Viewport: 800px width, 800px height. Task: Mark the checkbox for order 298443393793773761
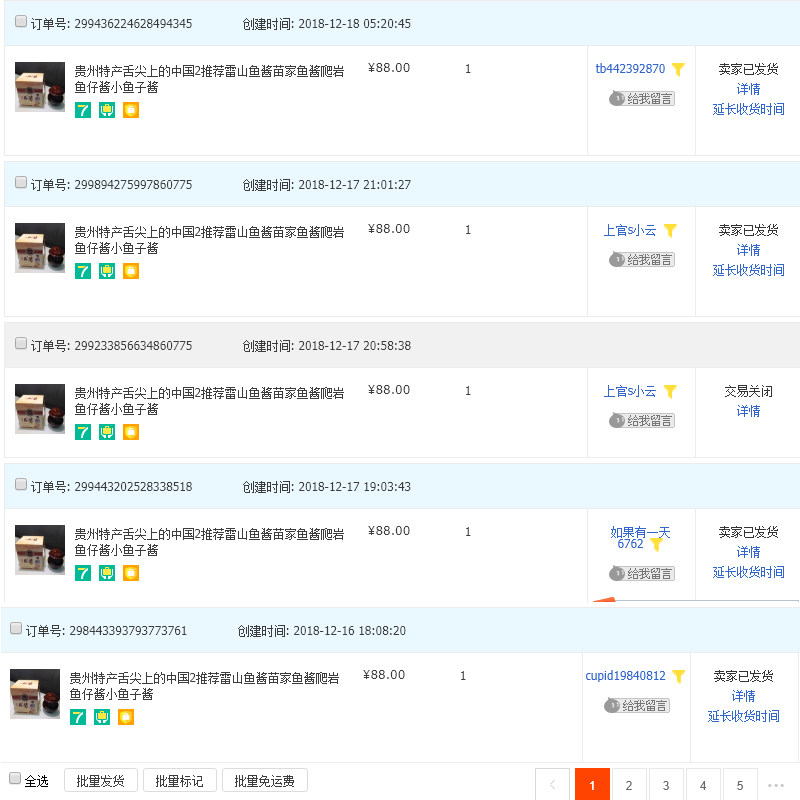coord(16,629)
